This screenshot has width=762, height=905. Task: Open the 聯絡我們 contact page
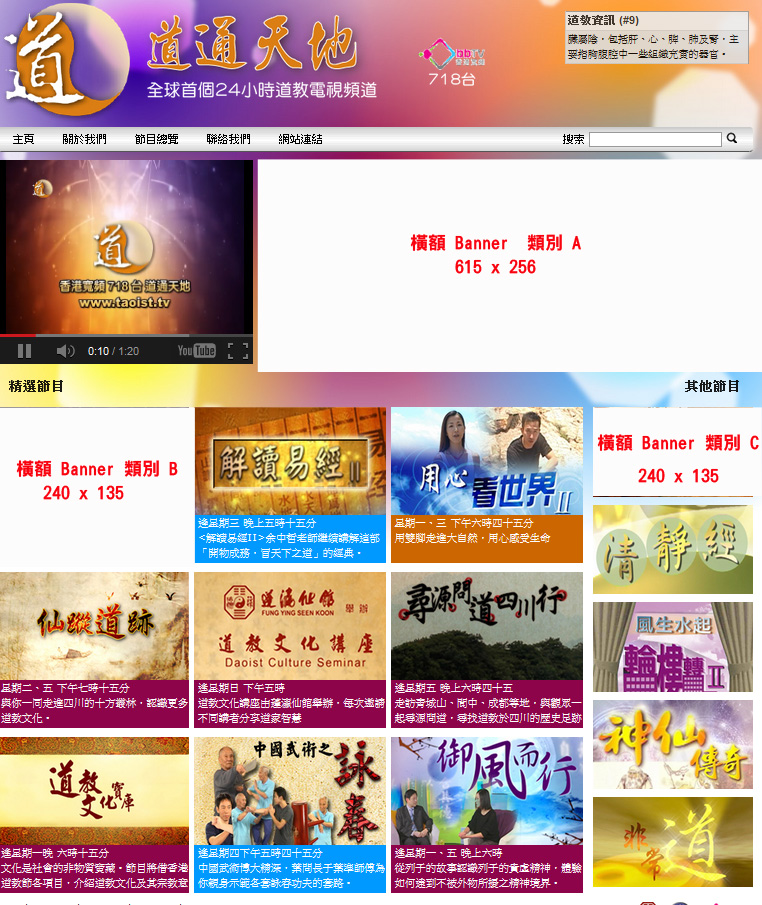pos(228,139)
